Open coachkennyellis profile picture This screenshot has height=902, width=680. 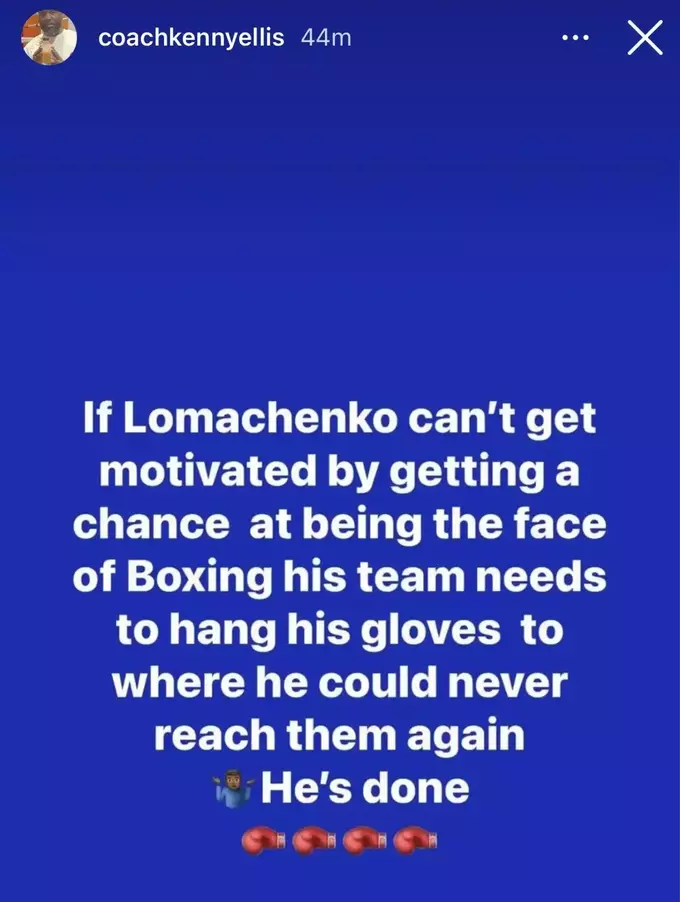click(49, 38)
